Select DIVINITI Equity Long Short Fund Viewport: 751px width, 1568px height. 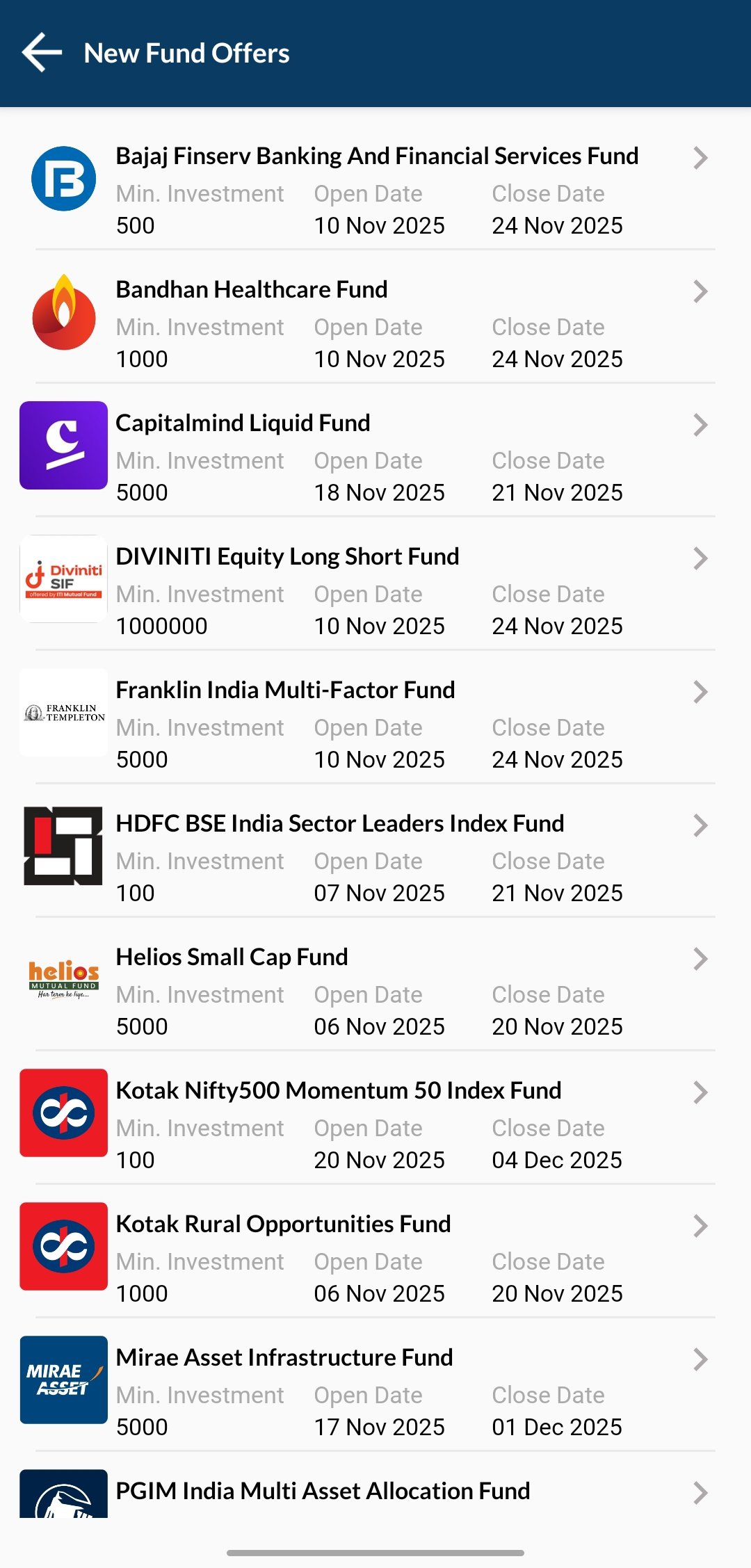[x=375, y=584]
